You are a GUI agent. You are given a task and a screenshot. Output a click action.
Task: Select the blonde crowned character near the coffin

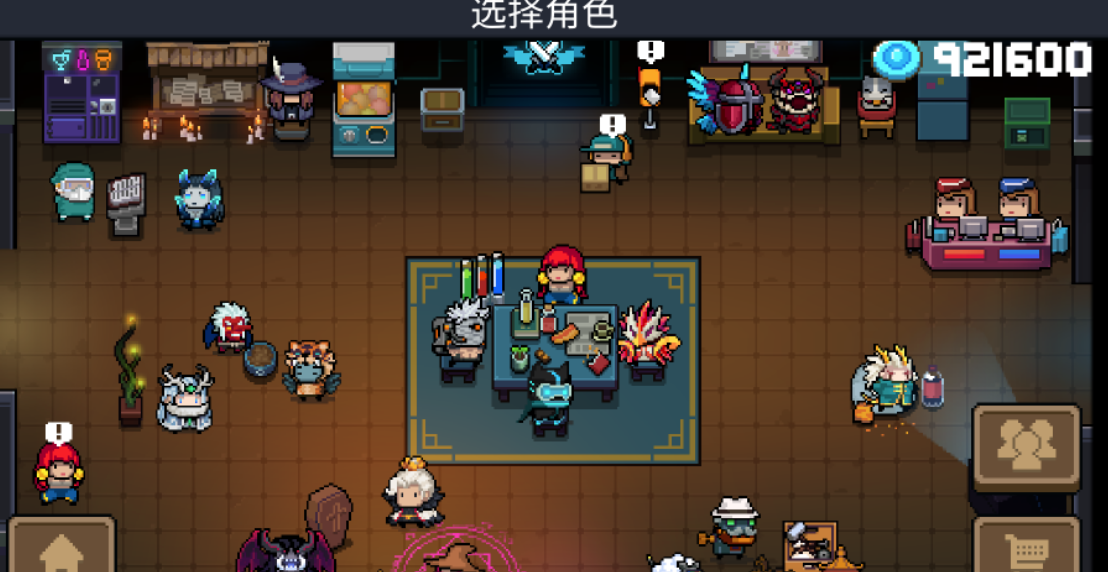point(411,490)
